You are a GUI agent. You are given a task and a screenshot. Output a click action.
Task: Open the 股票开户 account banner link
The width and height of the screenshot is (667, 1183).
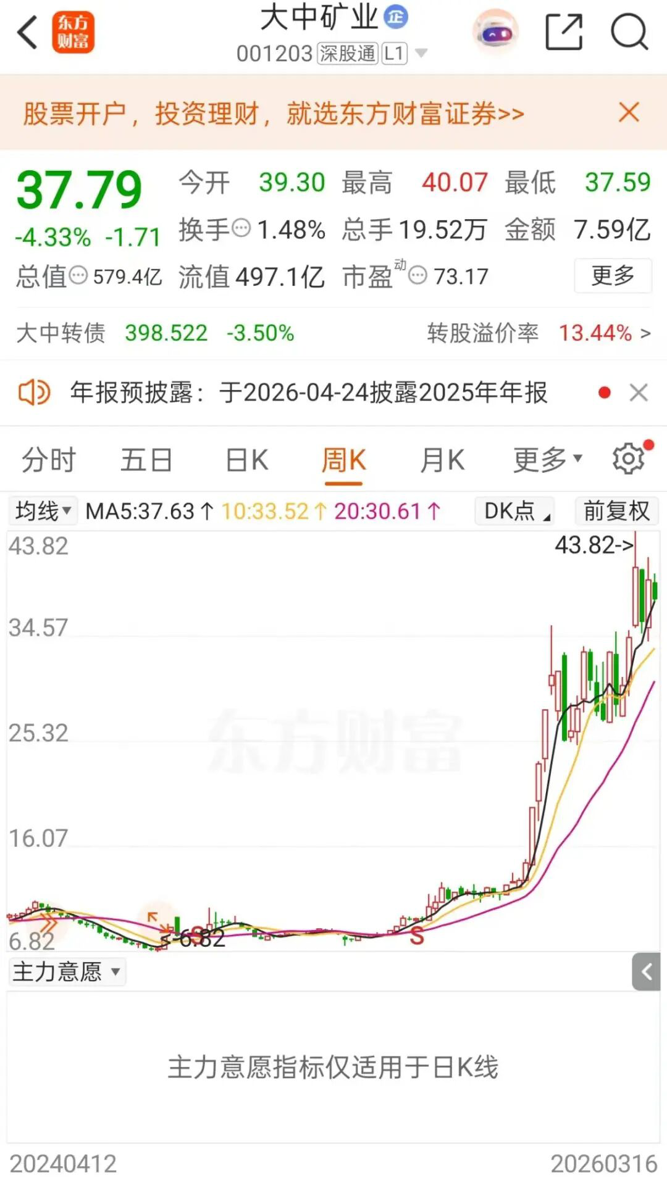tap(274, 113)
